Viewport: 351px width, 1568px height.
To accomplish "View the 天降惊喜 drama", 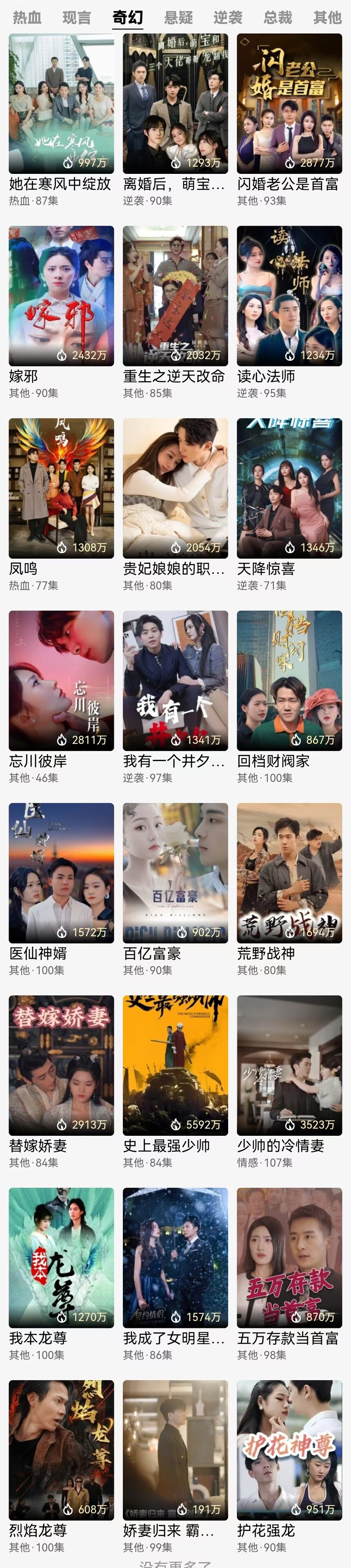I will click(289, 488).
